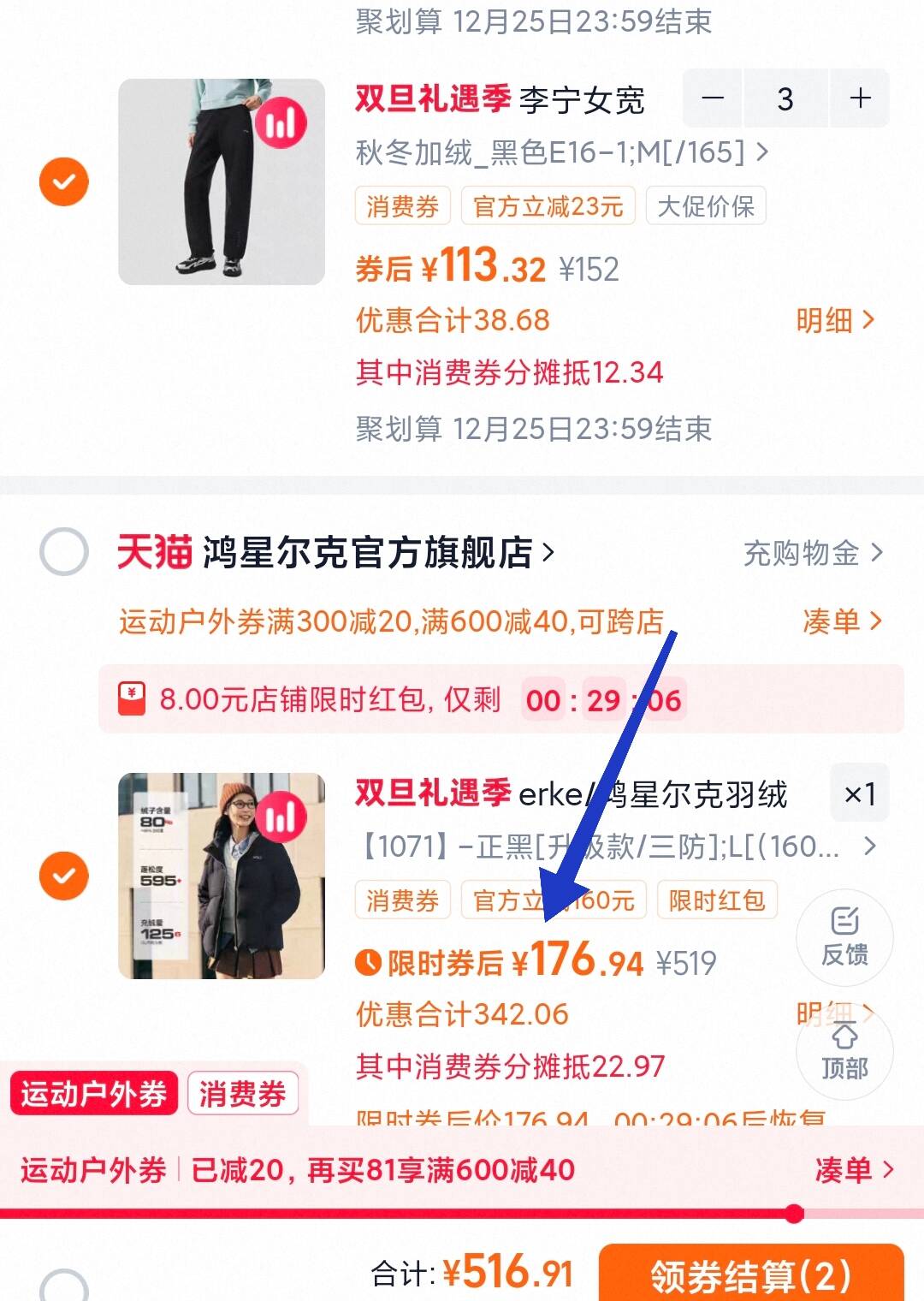Switch to the 消费券 coupon tab
The width and height of the screenshot is (924, 1301).
tap(242, 1094)
